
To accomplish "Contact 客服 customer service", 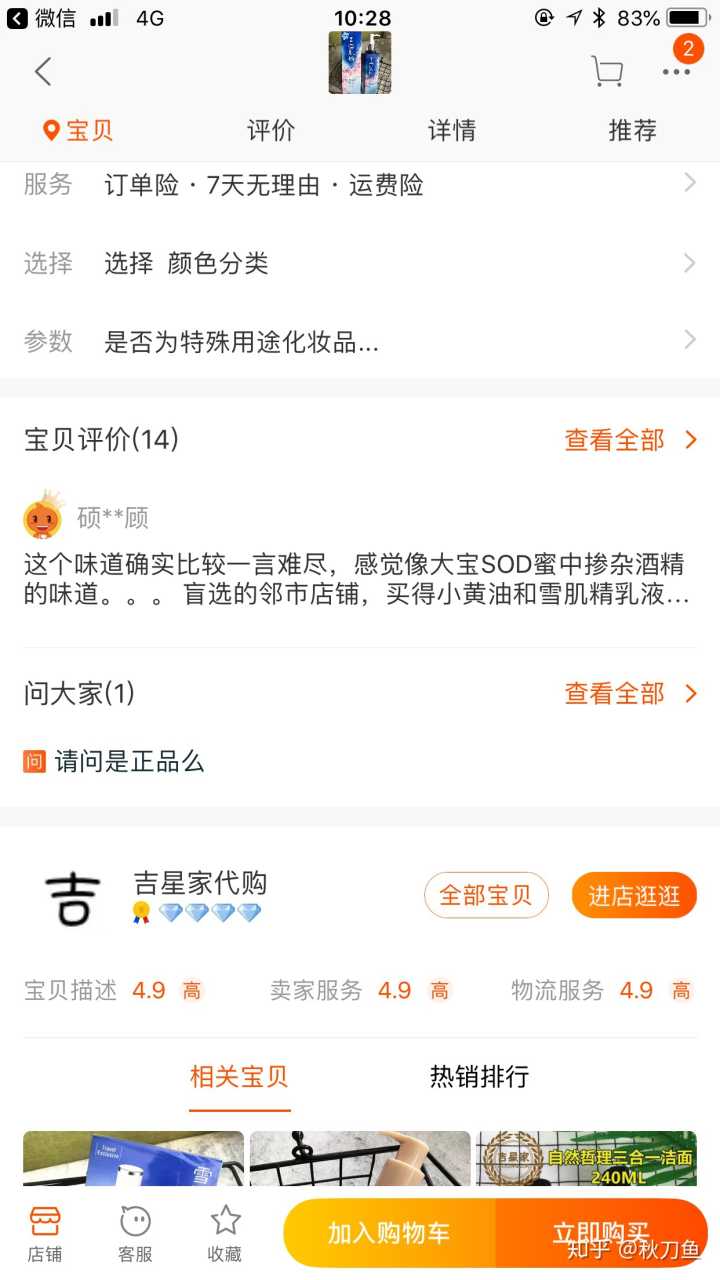I will coord(135,1233).
